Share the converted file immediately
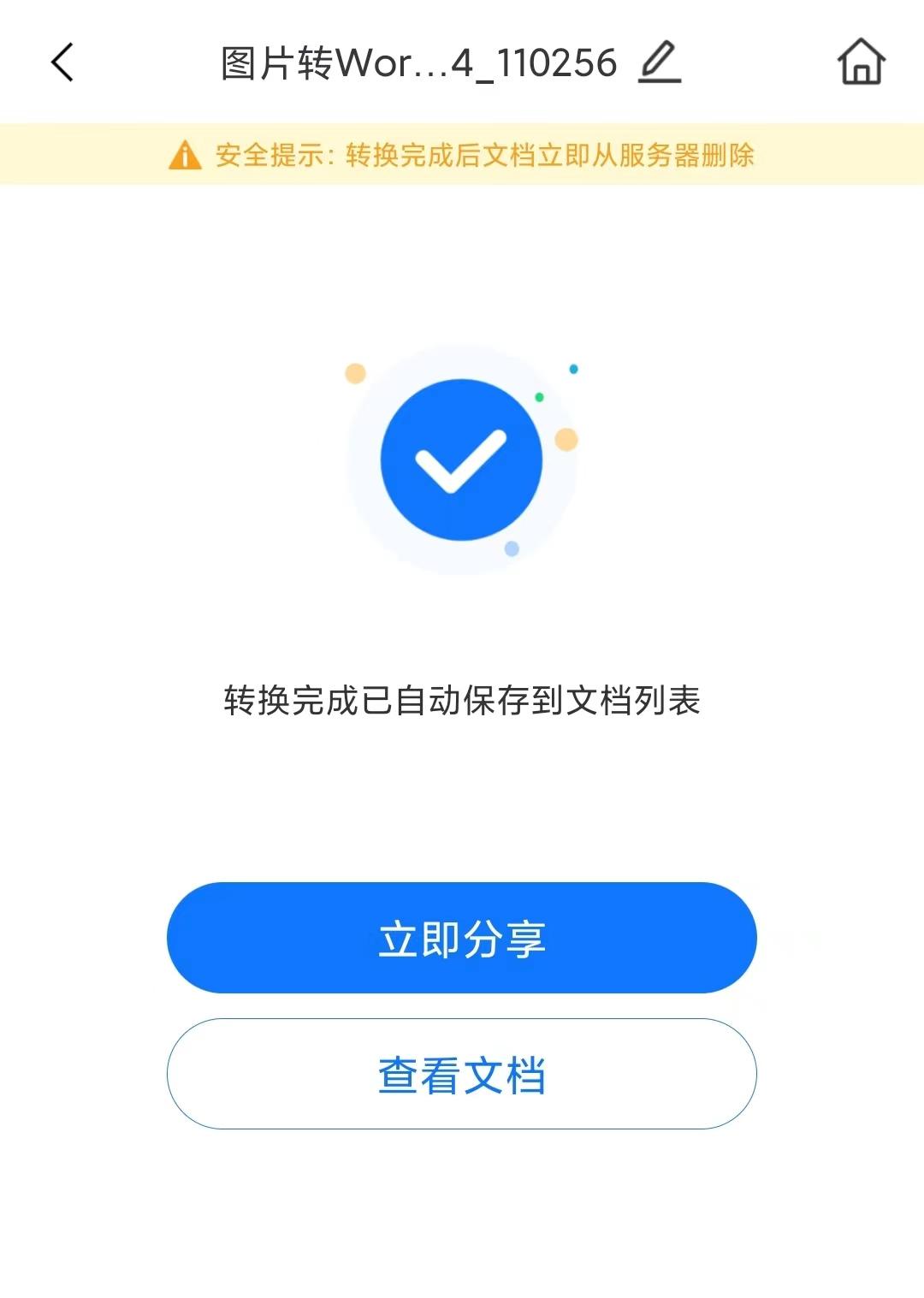 pyautogui.click(x=460, y=938)
